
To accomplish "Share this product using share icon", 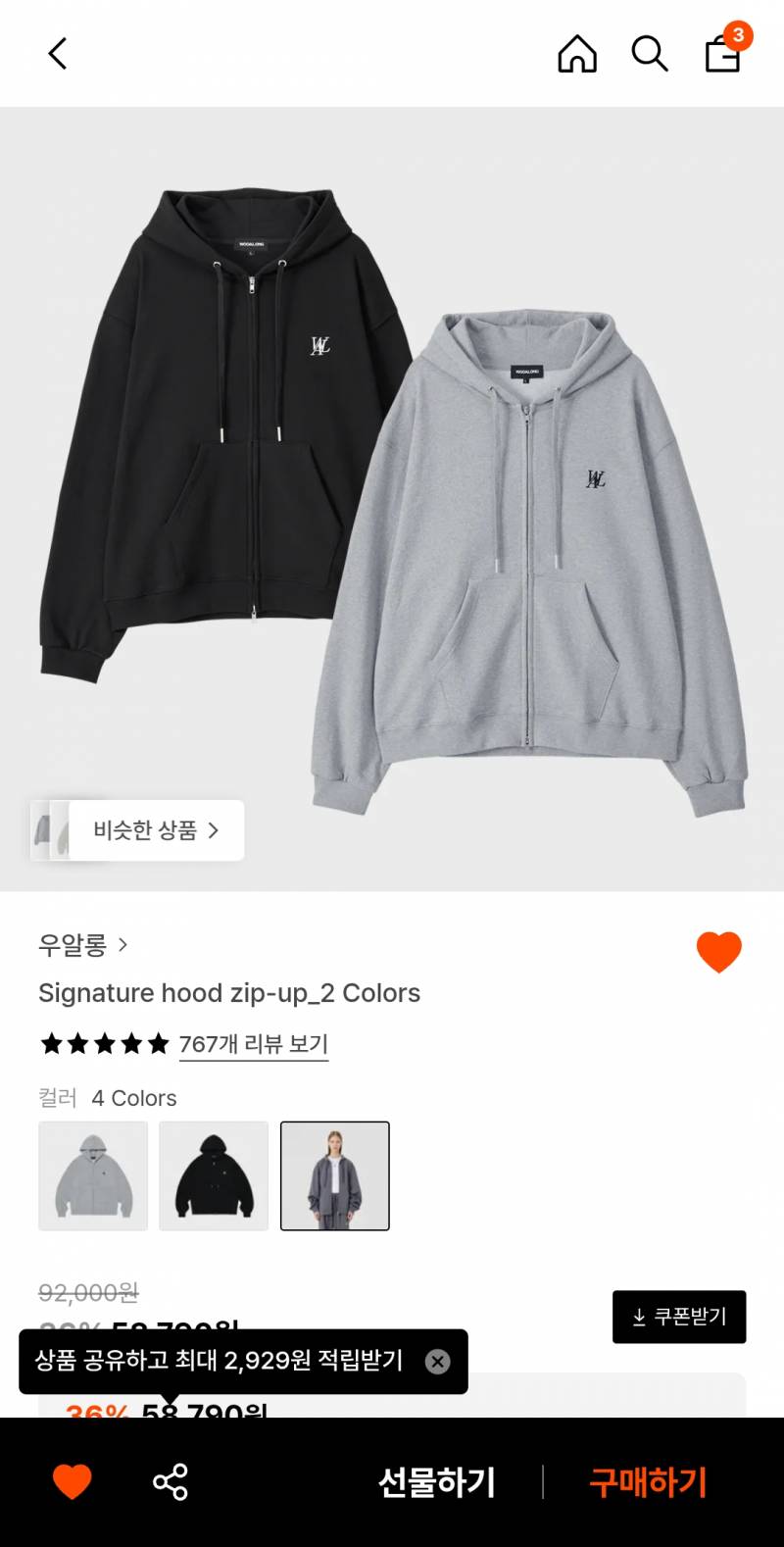I will [171, 1481].
